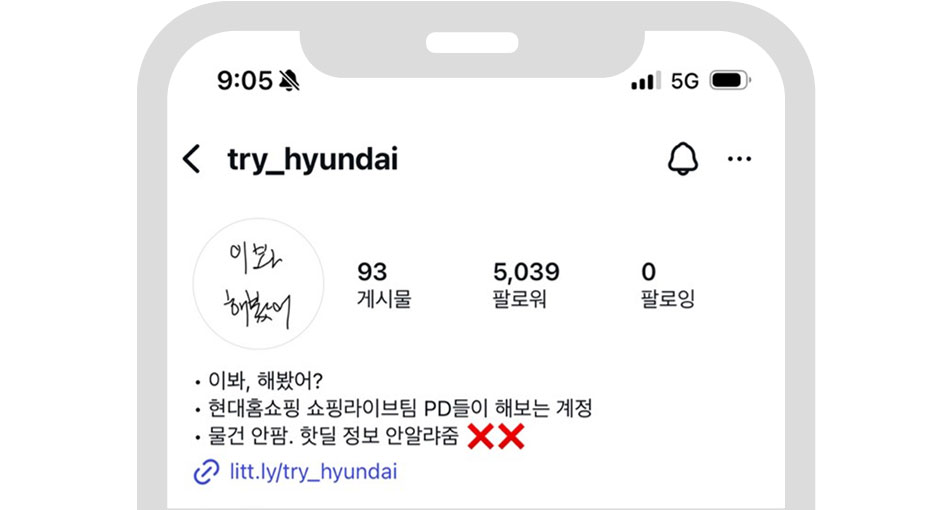Open the 5,039 팔로워 followers list
940x510 pixels.
coord(526,284)
